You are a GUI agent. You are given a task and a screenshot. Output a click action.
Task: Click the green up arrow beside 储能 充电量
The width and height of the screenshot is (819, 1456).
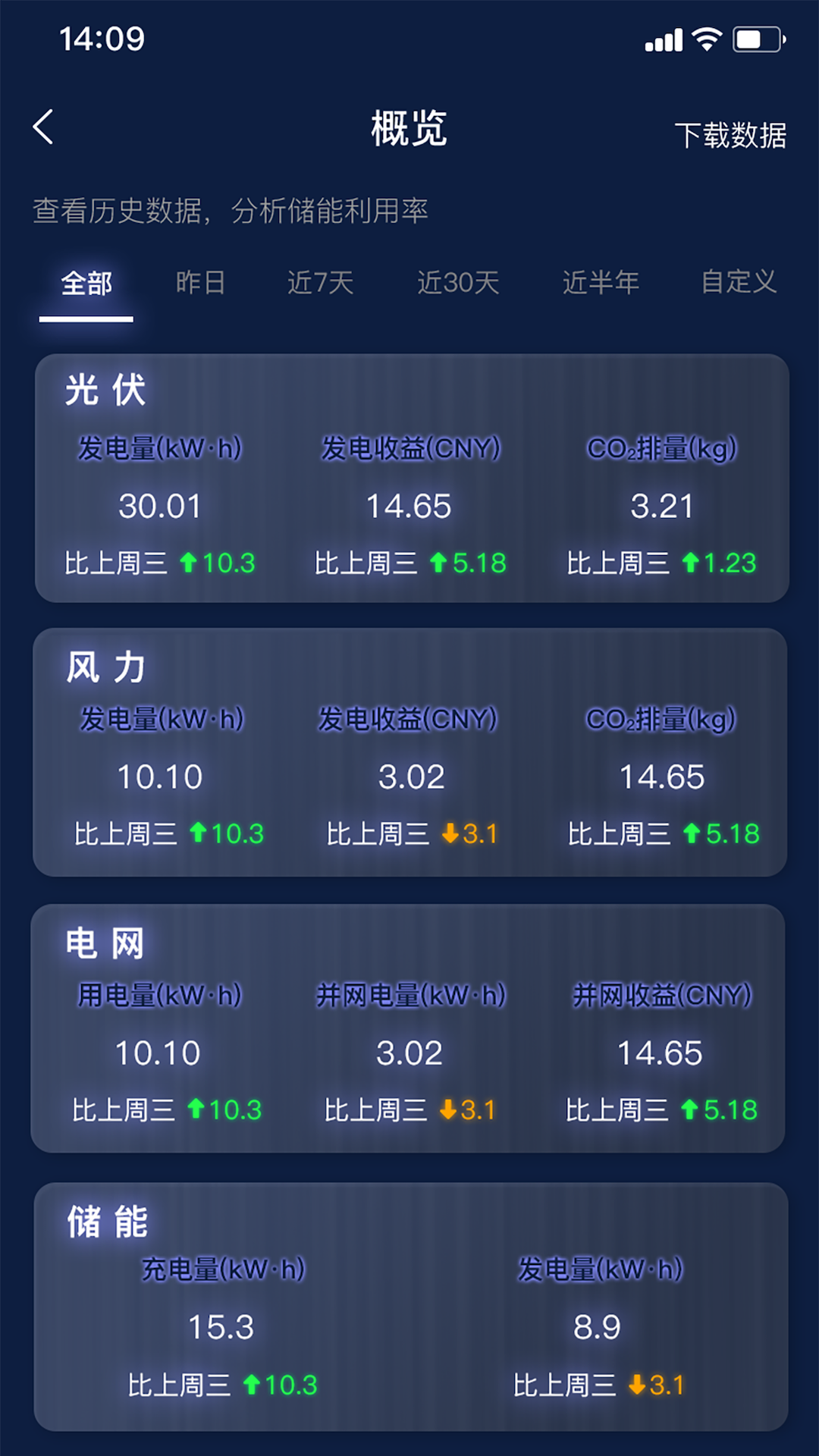pyautogui.click(x=250, y=1385)
